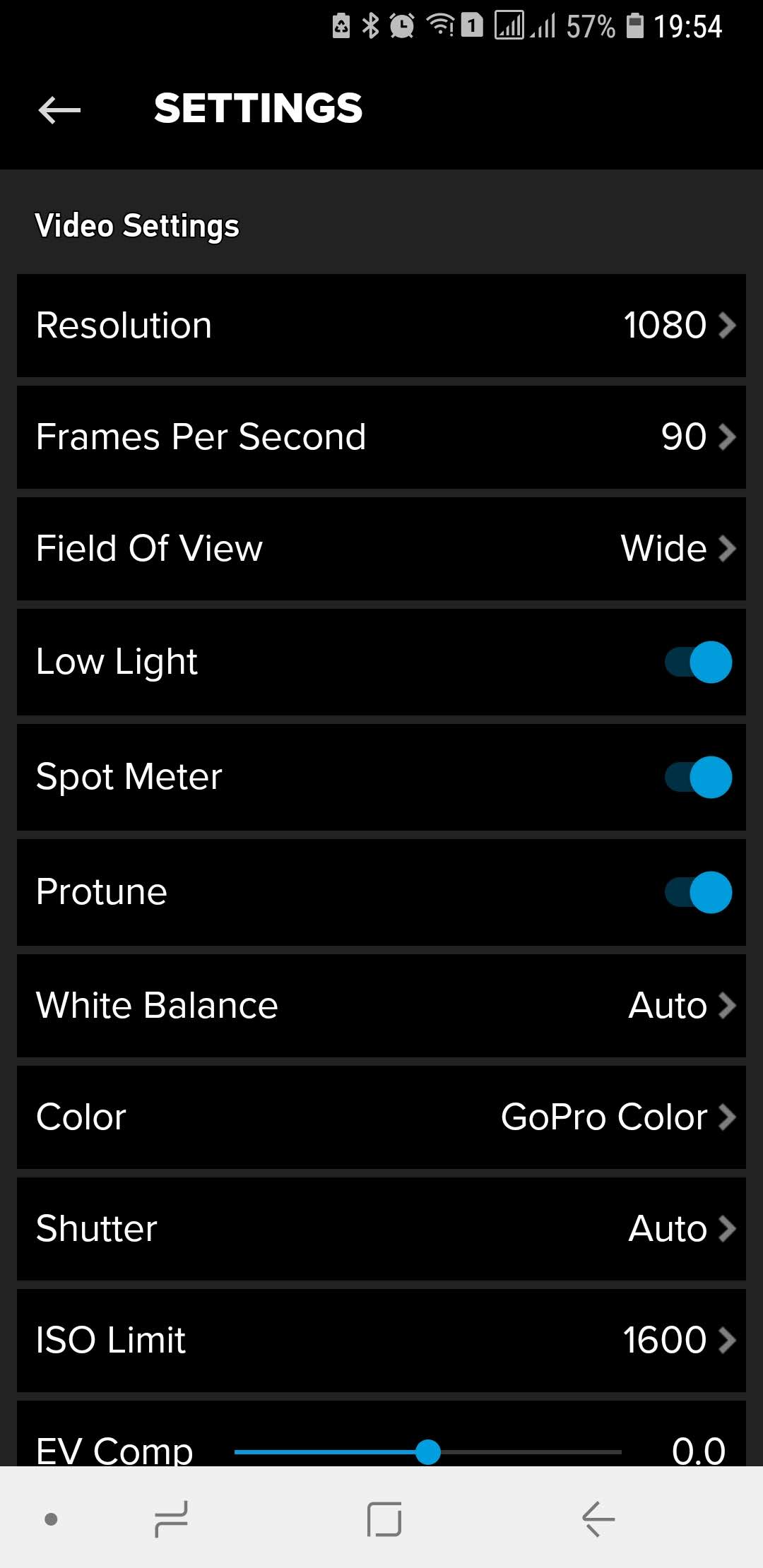This screenshot has height=1568, width=763.
Task: Open the Resolution setting
Action: (x=381, y=326)
